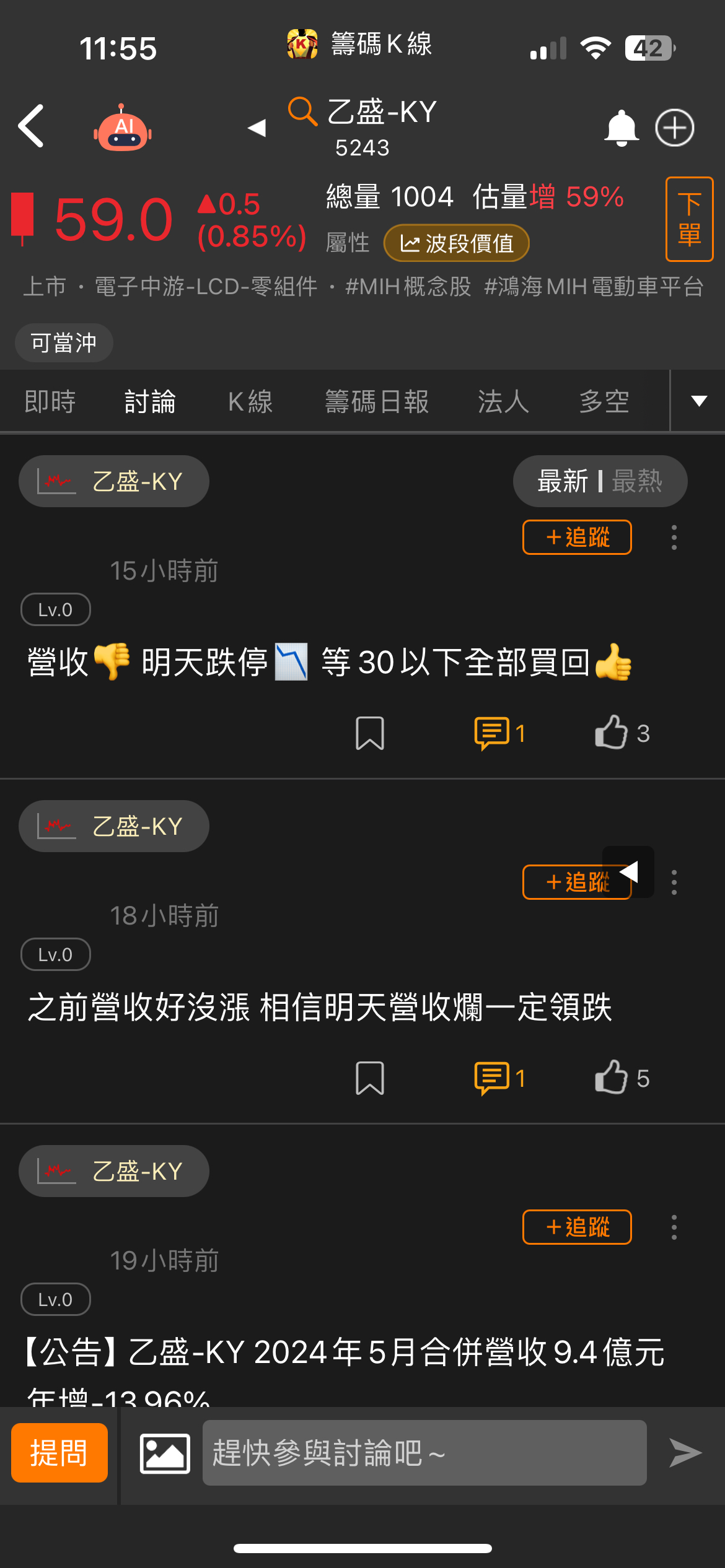This screenshot has width=725, height=1568.
Task: Open the 波段價值 attribute chip
Action: (x=457, y=243)
